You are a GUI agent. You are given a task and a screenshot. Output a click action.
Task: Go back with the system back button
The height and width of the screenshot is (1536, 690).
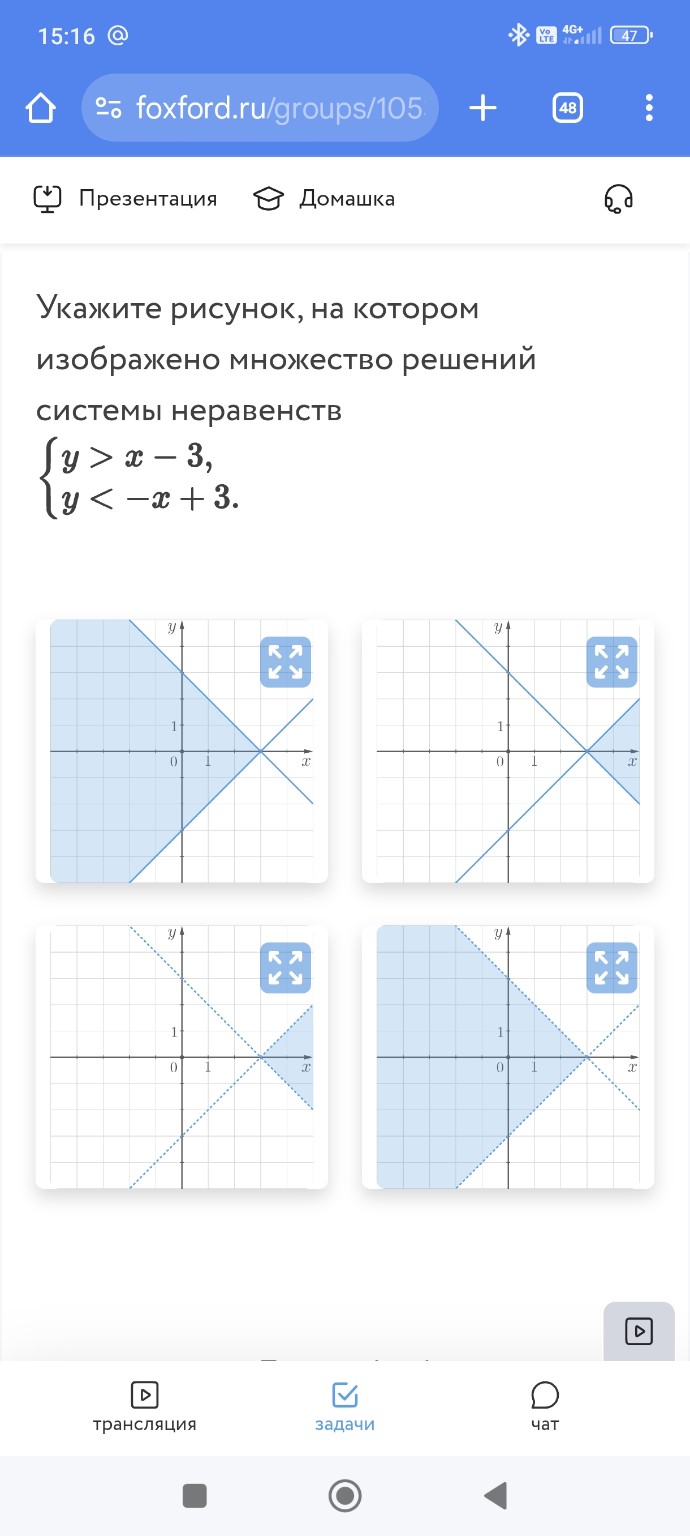(x=495, y=1496)
